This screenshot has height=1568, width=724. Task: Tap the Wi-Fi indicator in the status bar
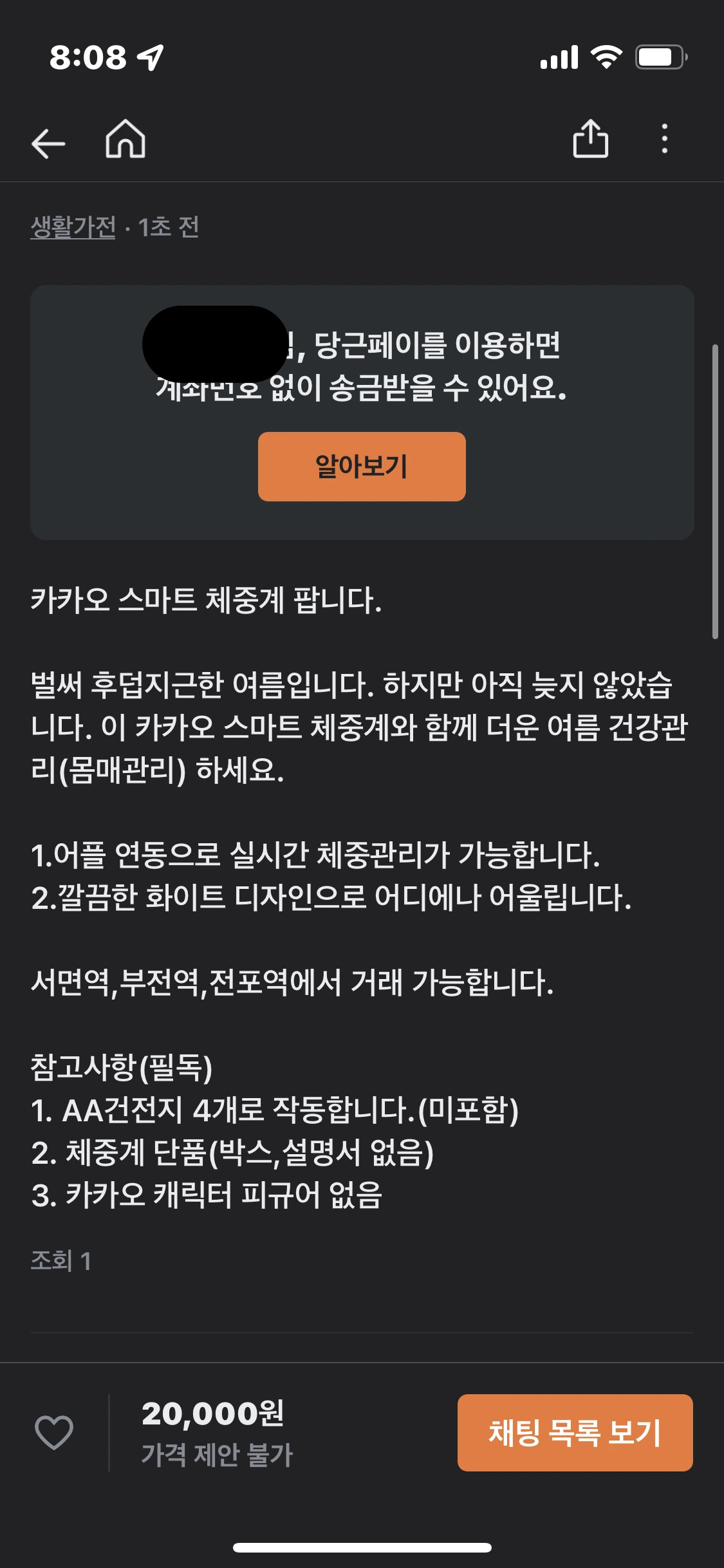(608, 57)
